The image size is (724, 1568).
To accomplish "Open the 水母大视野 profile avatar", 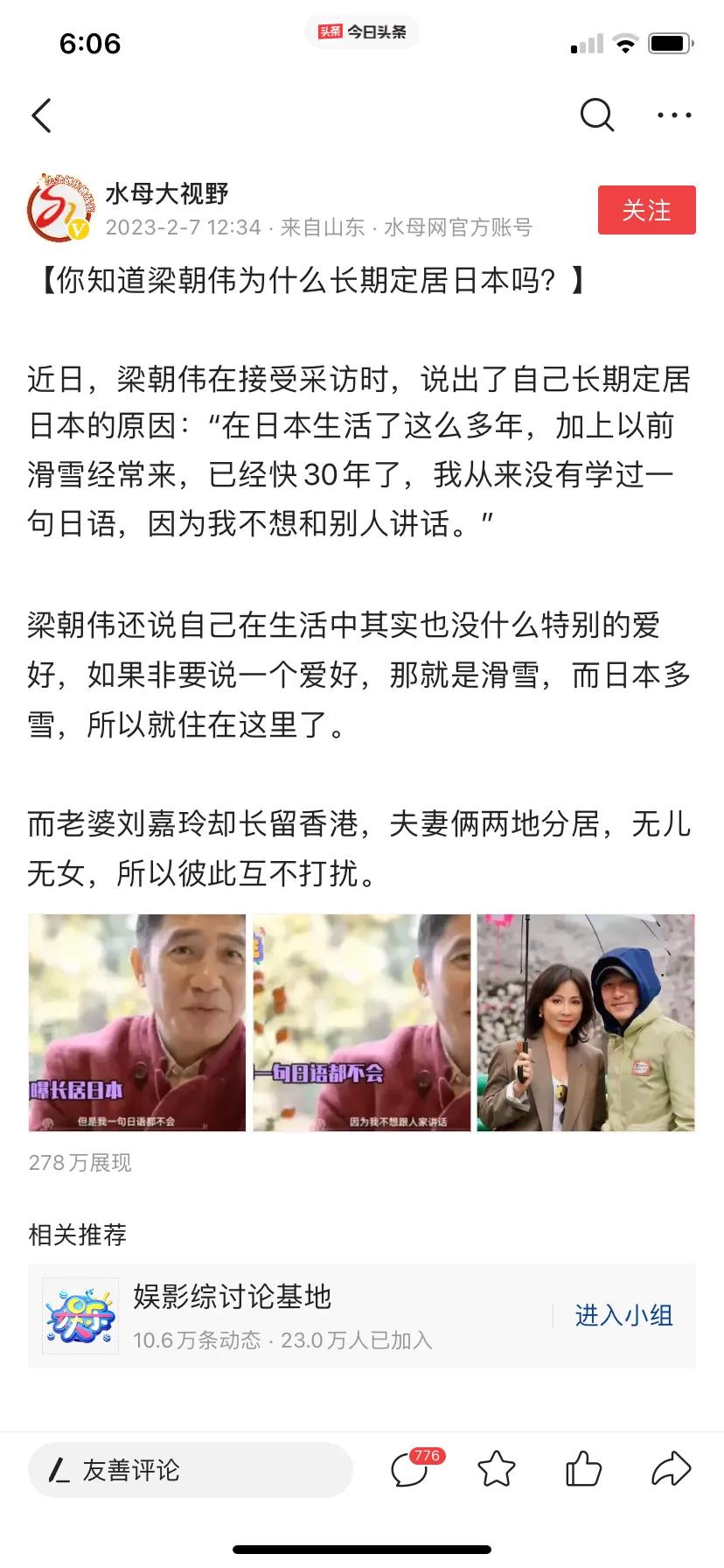I will (x=59, y=208).
